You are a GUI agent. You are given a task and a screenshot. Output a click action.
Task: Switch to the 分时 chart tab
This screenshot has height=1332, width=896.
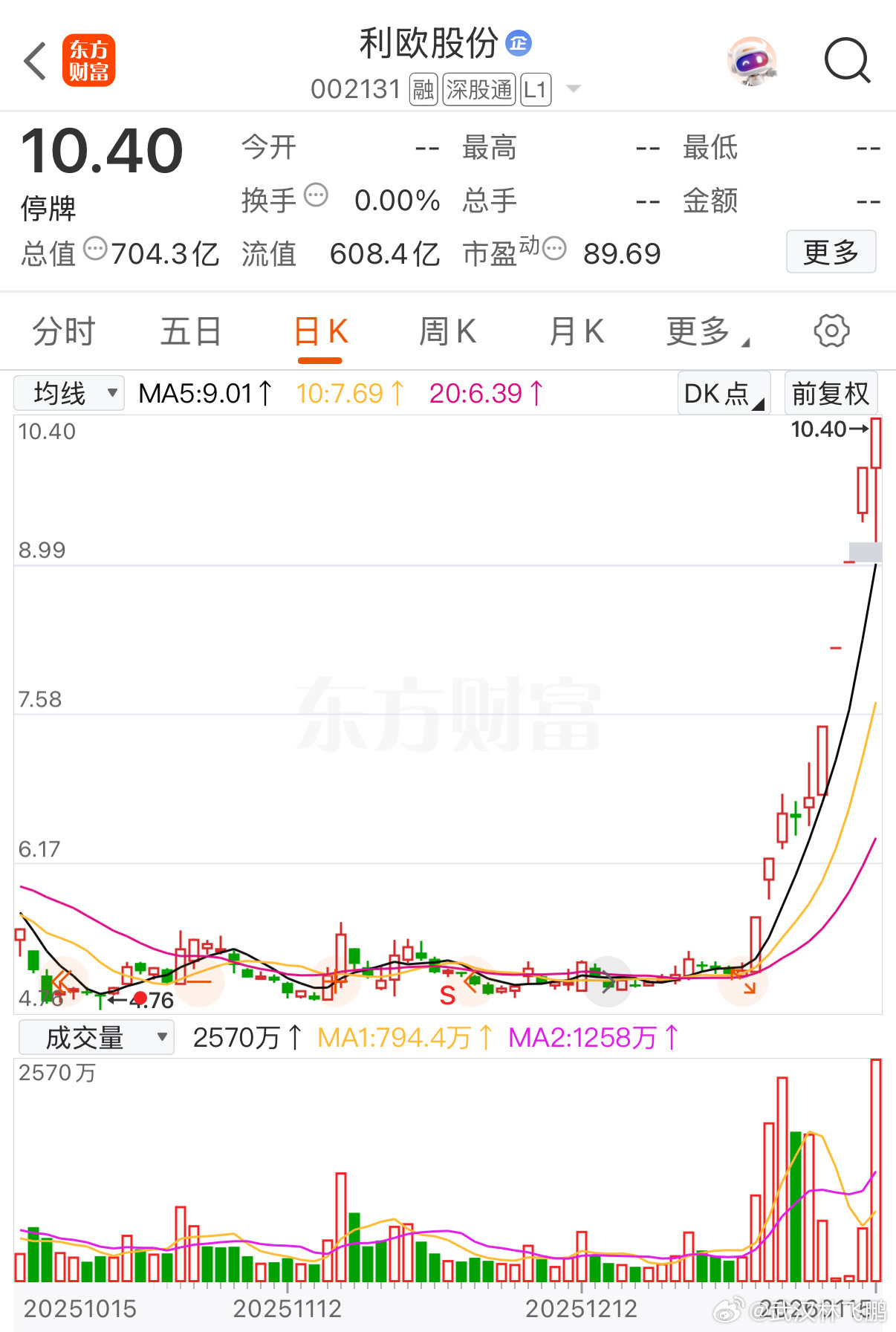coord(62,331)
